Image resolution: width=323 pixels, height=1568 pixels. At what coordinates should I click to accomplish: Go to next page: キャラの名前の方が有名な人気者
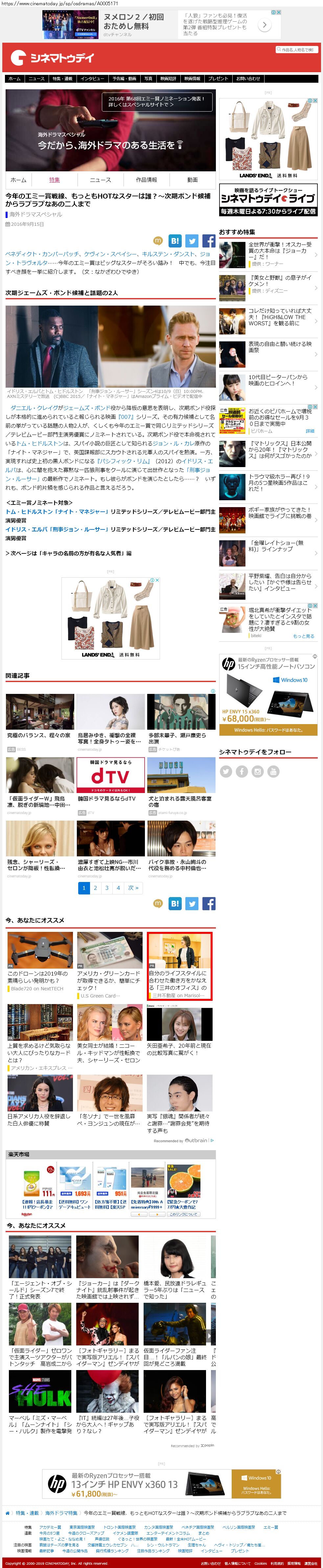click(68, 553)
